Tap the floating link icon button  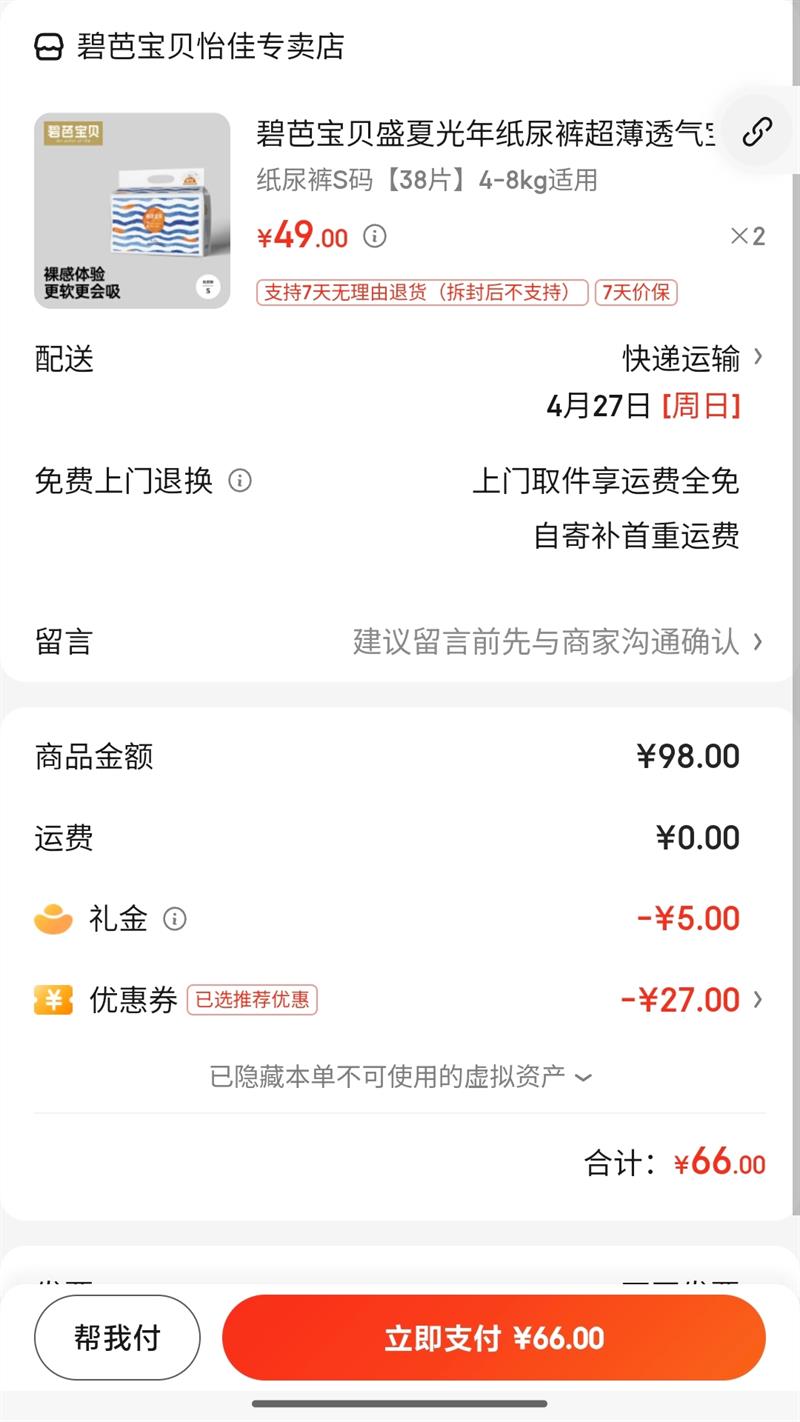click(758, 132)
